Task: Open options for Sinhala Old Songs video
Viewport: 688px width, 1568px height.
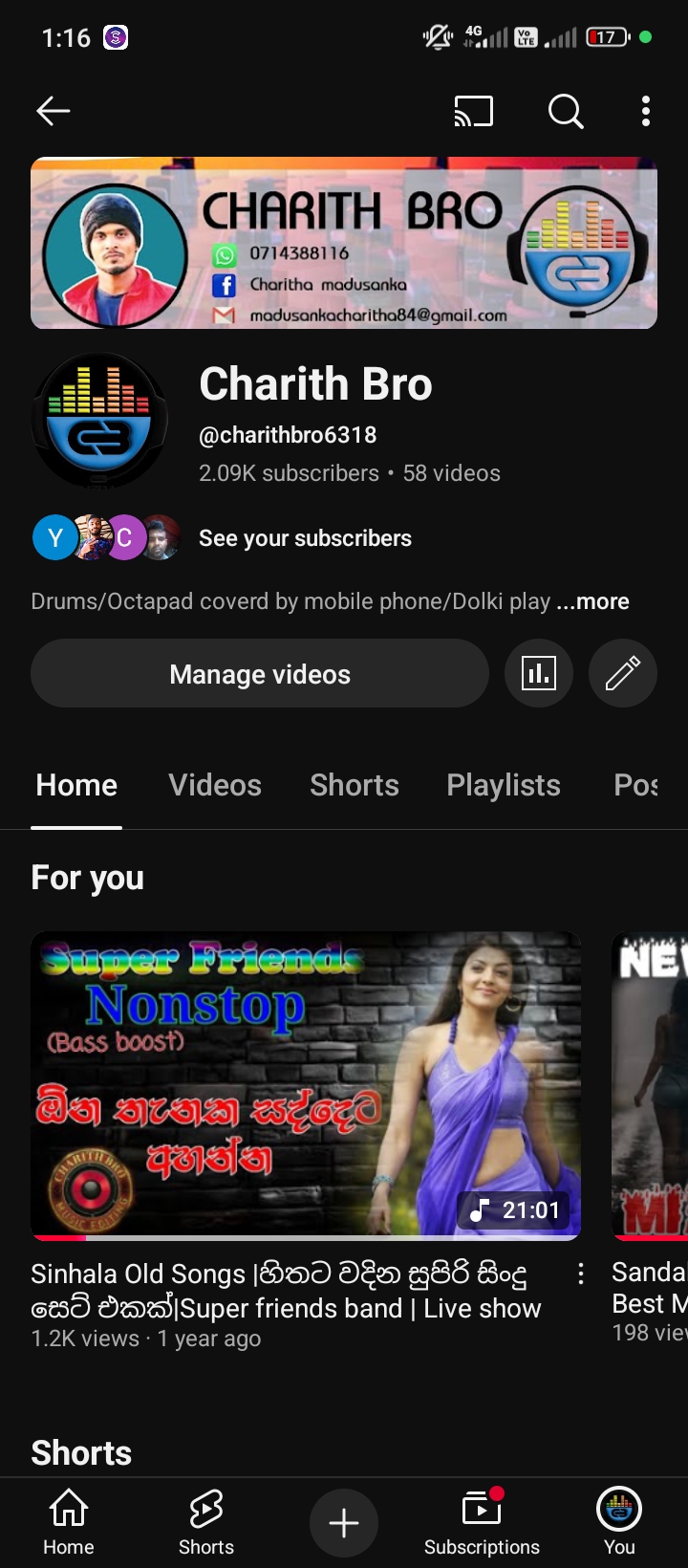Action: 580,1274
